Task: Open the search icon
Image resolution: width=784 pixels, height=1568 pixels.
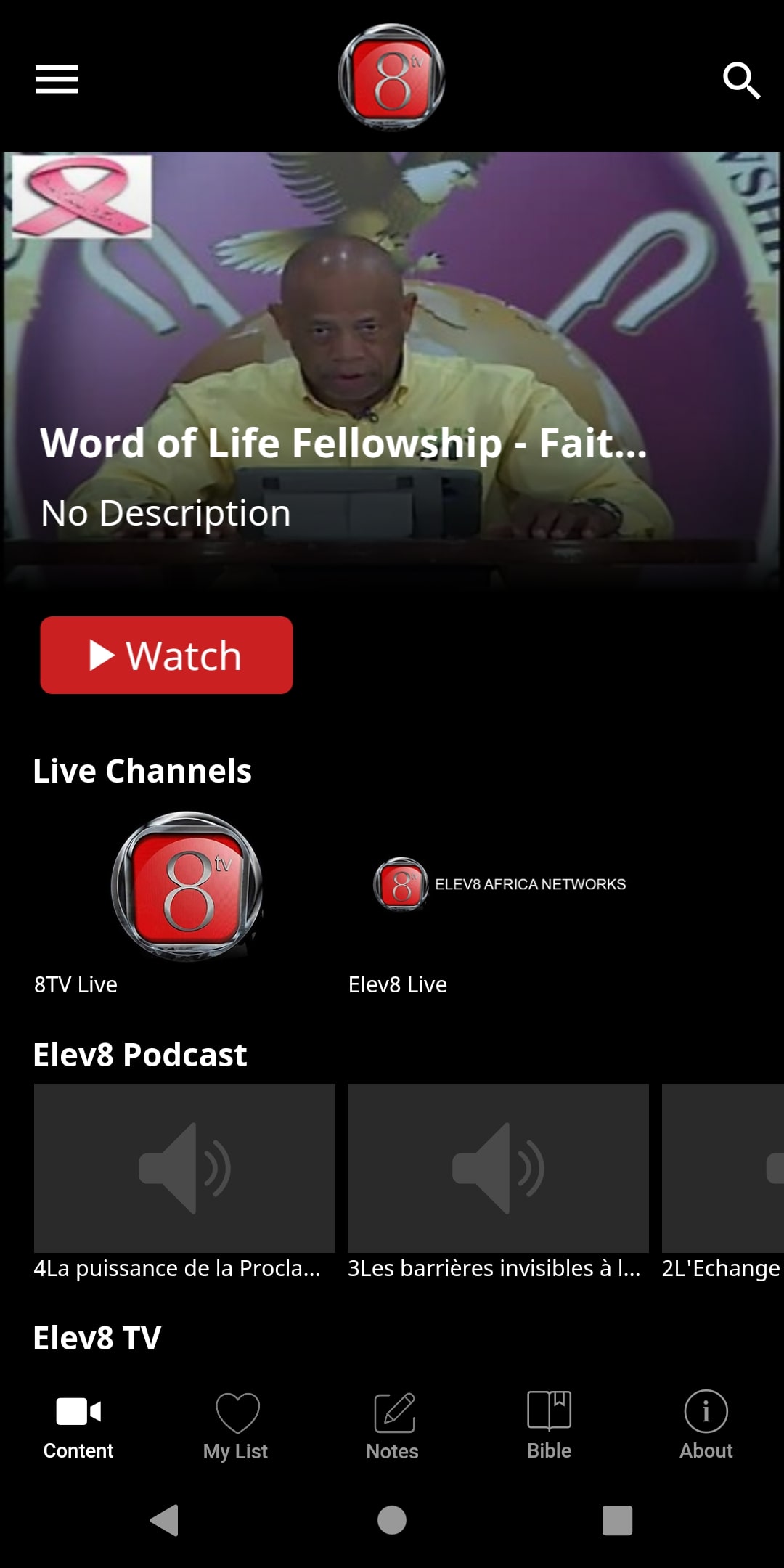Action: [x=741, y=80]
